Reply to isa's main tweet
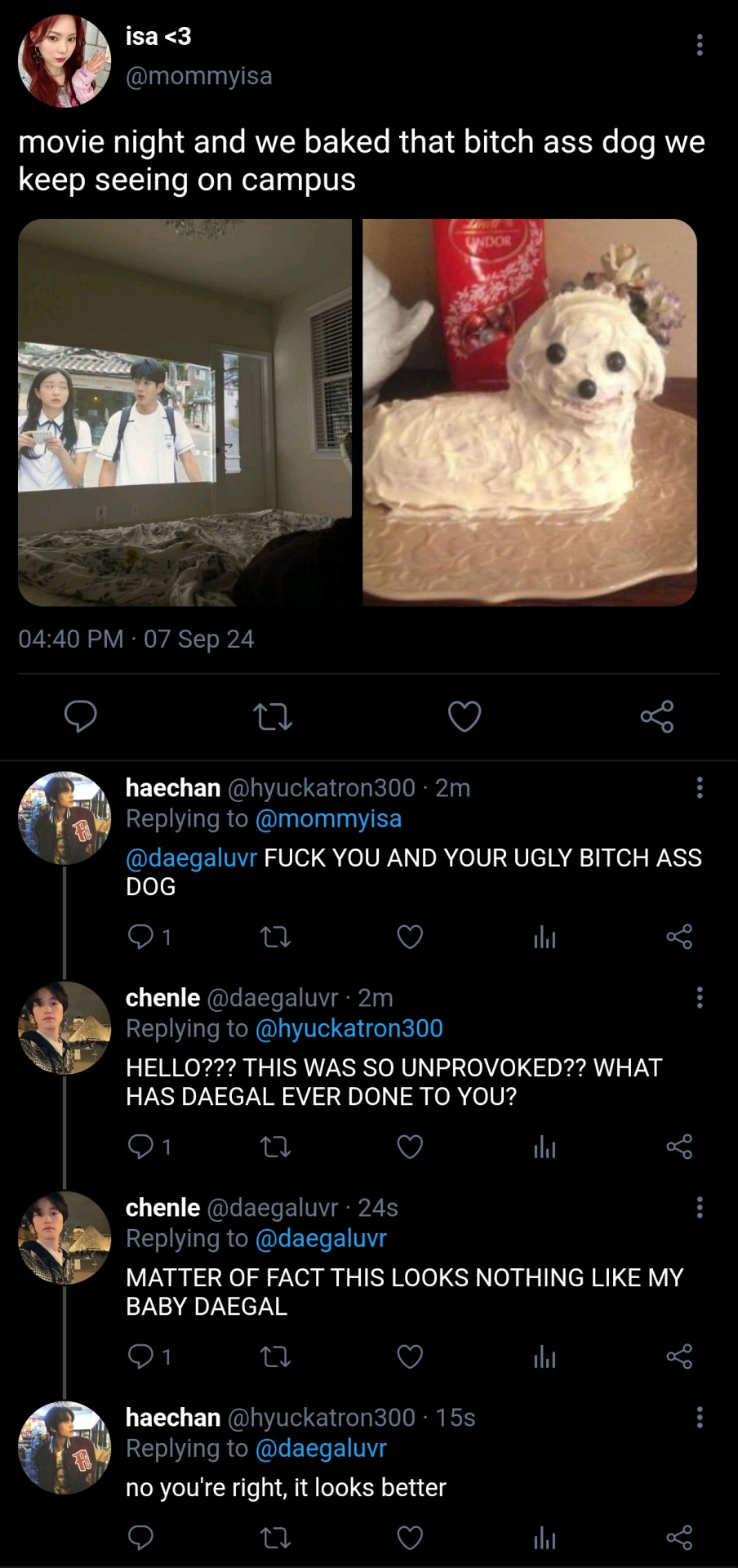Viewport: 738px width, 1568px height. tap(81, 716)
